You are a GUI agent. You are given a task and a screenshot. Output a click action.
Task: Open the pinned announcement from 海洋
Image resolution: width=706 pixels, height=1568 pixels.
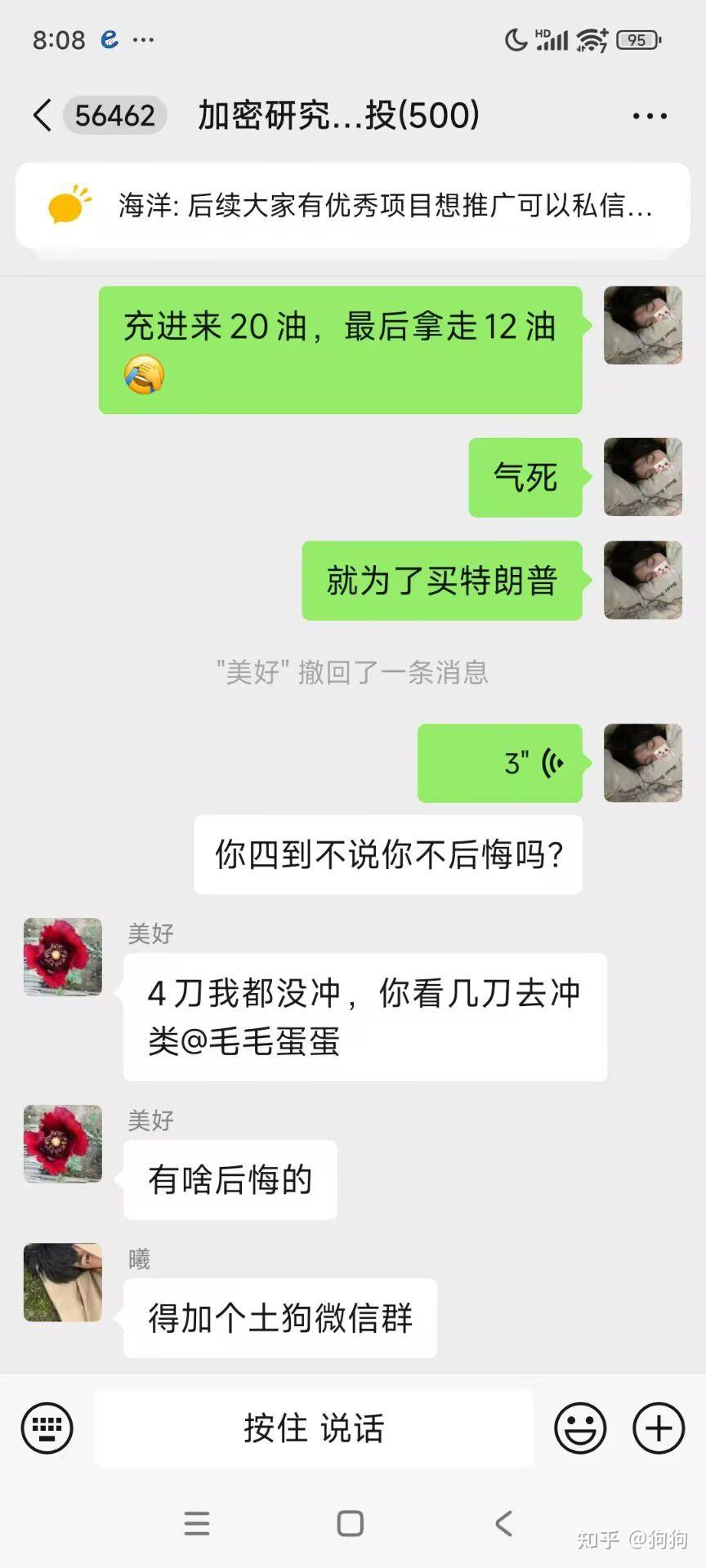(352, 205)
